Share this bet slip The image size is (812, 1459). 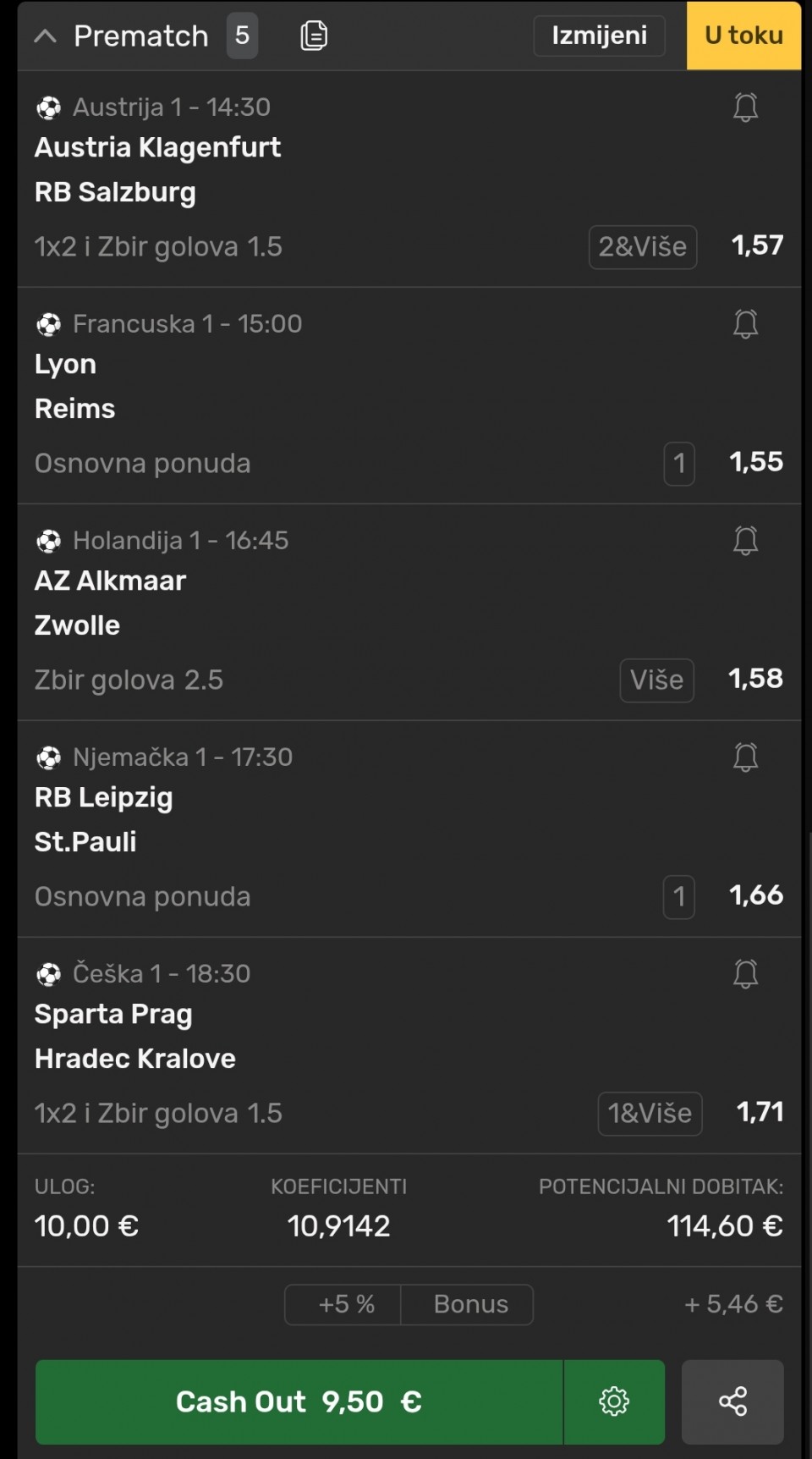[732, 1401]
